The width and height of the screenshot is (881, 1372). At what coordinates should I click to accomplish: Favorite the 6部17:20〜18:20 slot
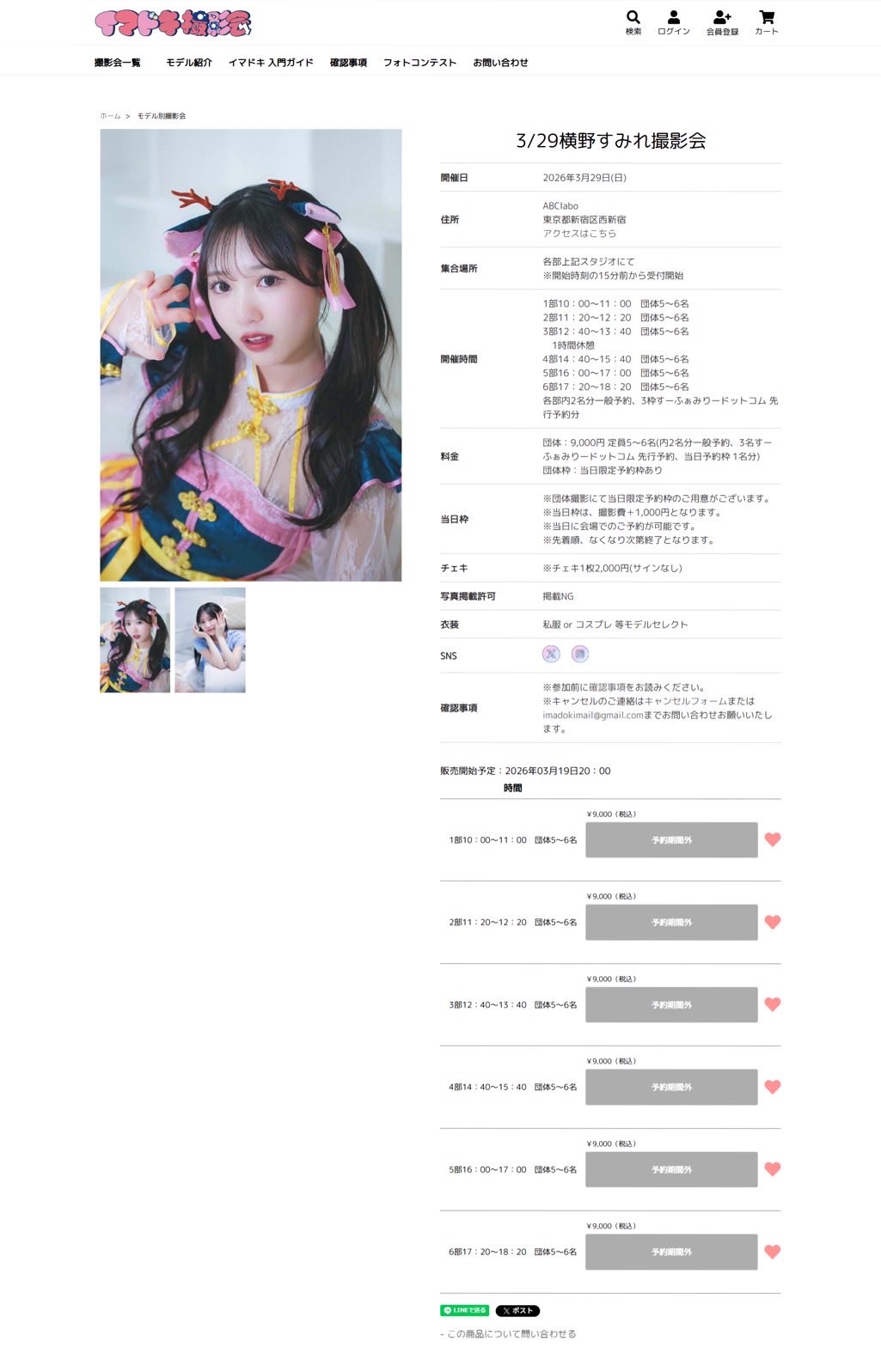coord(773,1252)
